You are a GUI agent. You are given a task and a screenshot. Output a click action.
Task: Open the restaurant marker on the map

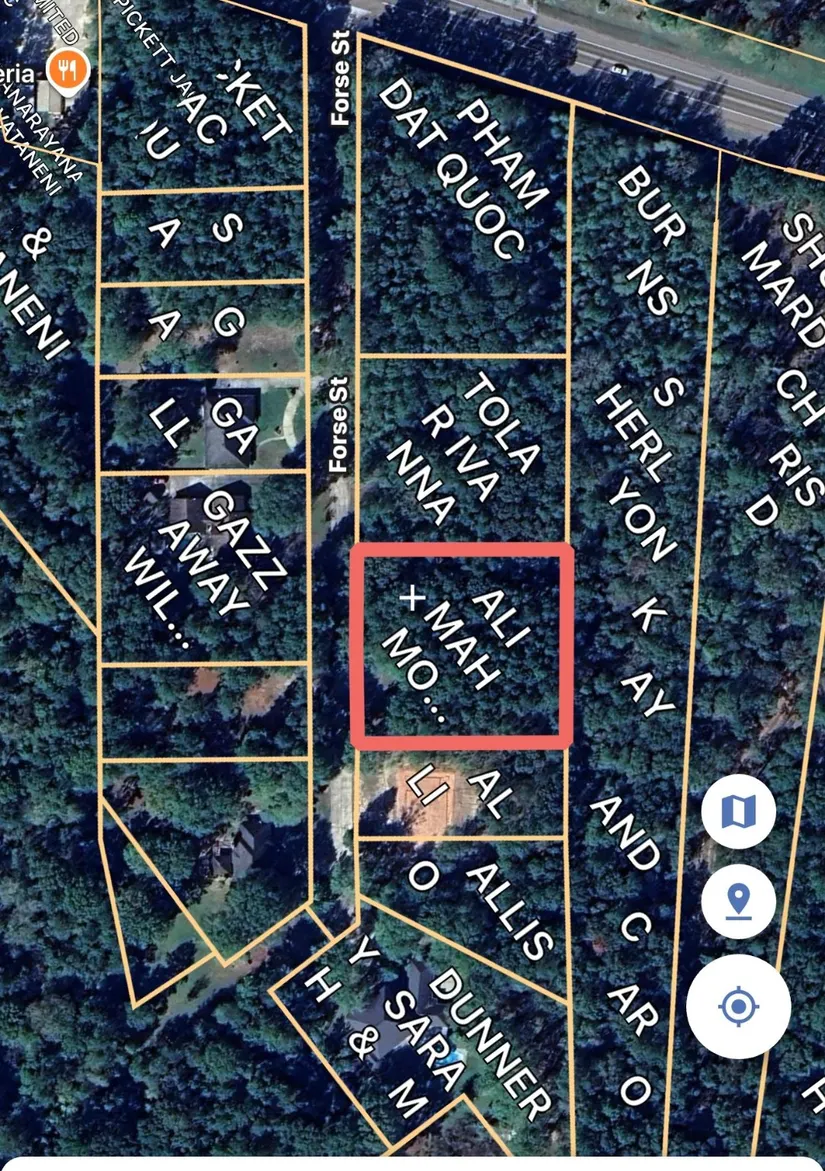(69, 68)
